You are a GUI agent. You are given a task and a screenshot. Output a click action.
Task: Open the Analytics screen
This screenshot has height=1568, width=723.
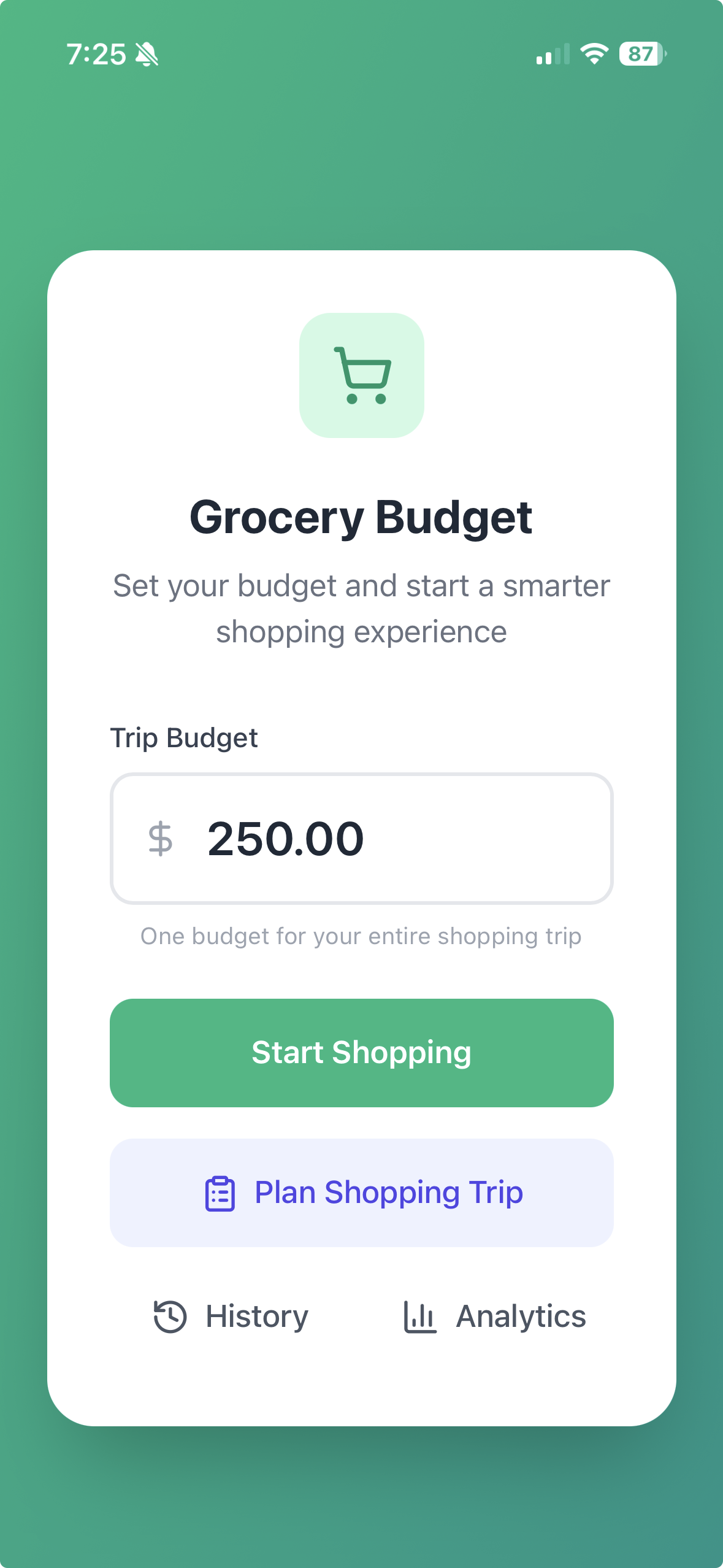(x=494, y=1316)
